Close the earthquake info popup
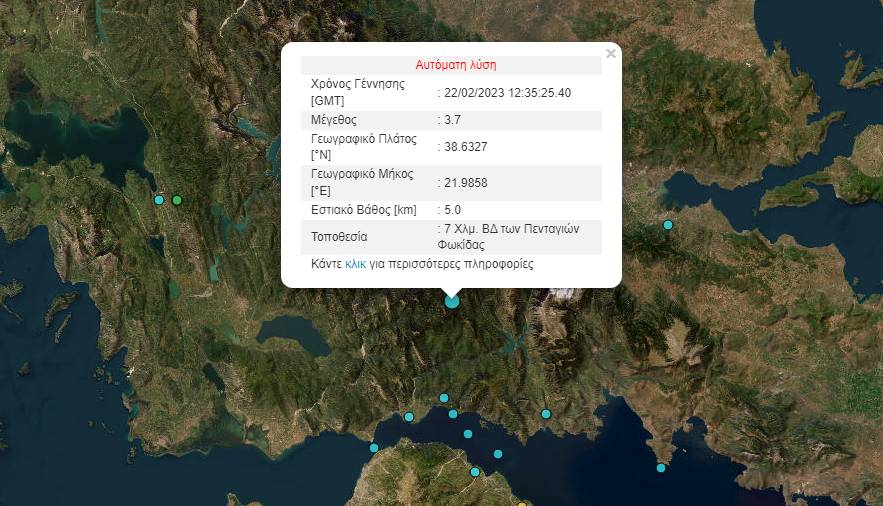Viewport: 883px width, 506px height. [611, 54]
